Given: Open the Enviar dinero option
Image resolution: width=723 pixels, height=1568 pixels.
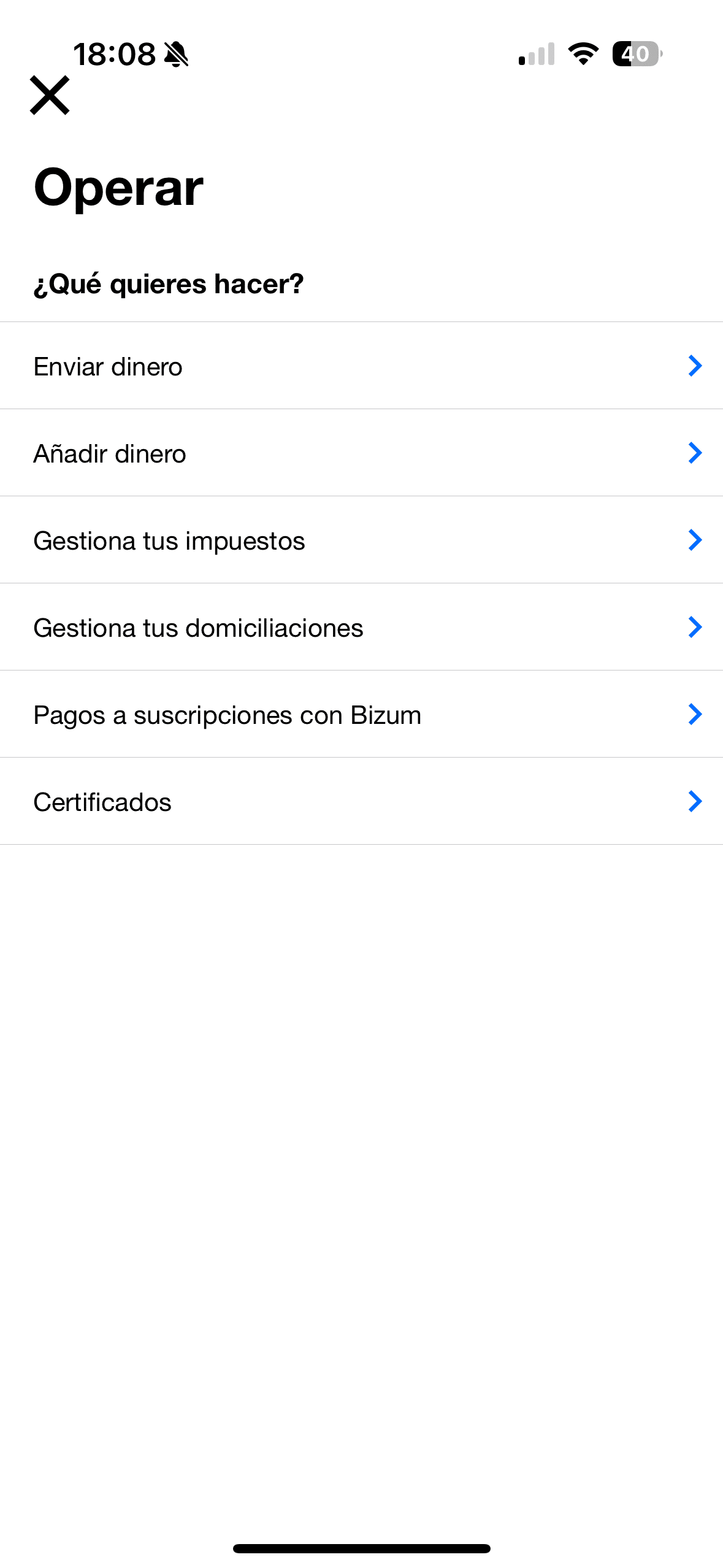Looking at the screenshot, I should pos(245,366).
